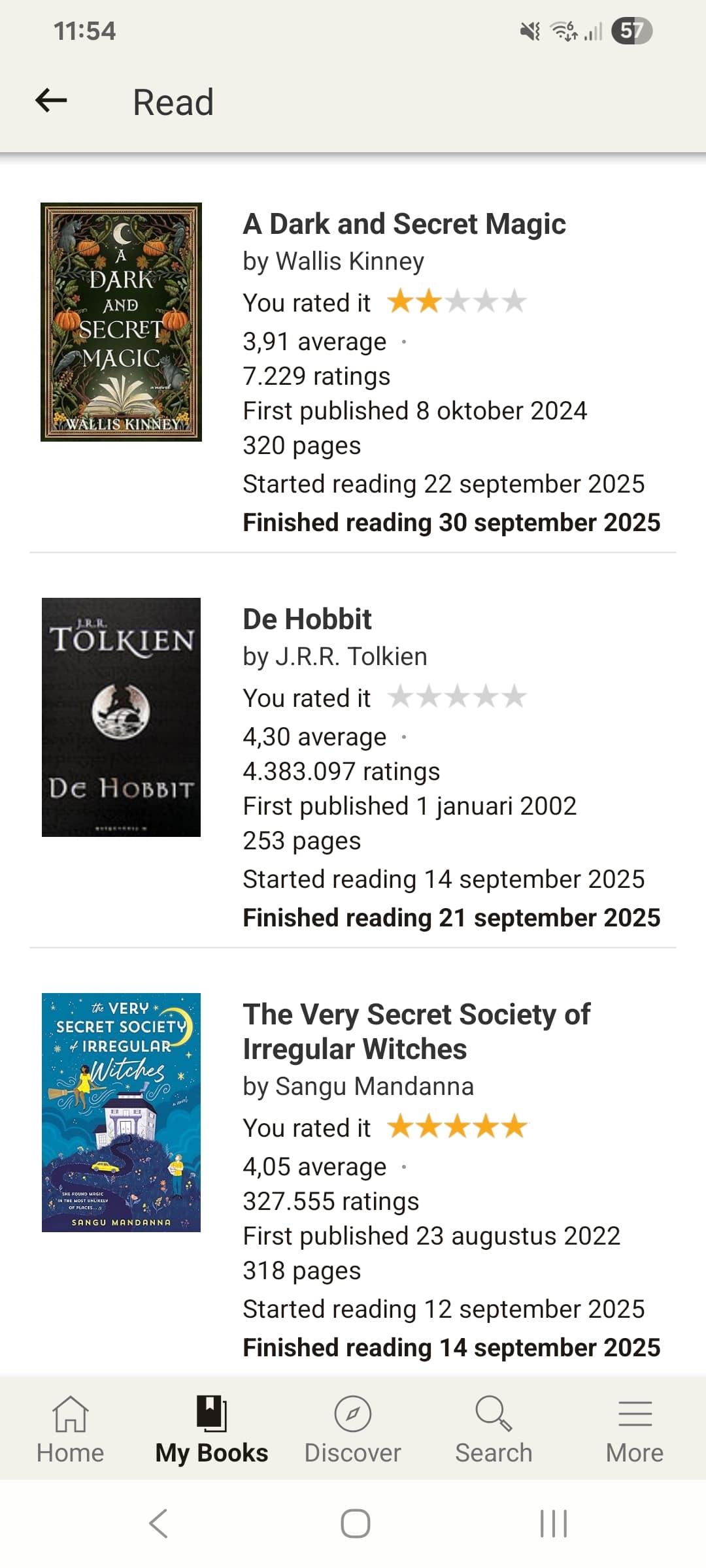Open A Dark and Secret Magic cover
The image size is (706, 1568).
click(121, 322)
